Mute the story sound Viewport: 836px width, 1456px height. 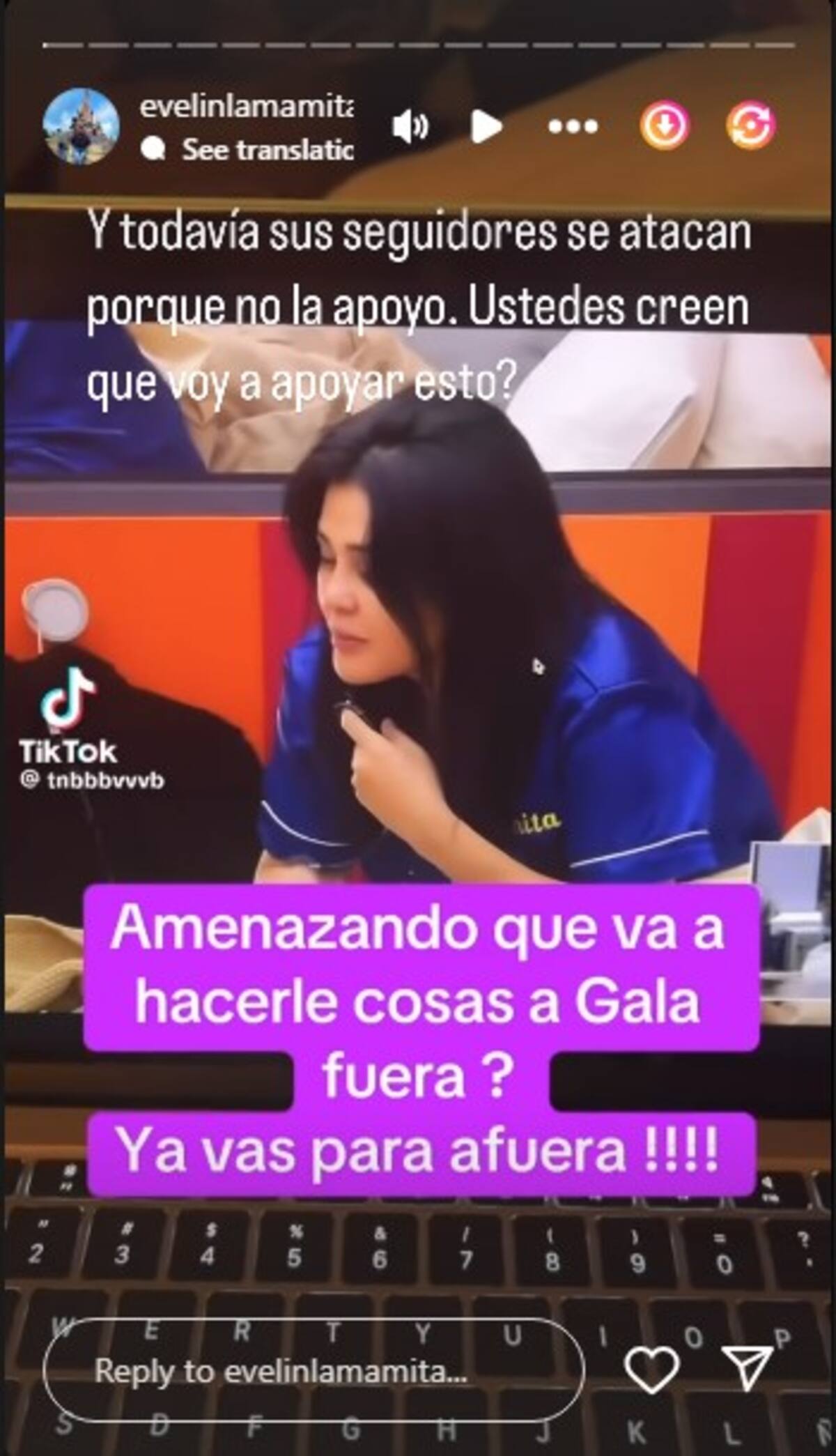pyautogui.click(x=410, y=128)
